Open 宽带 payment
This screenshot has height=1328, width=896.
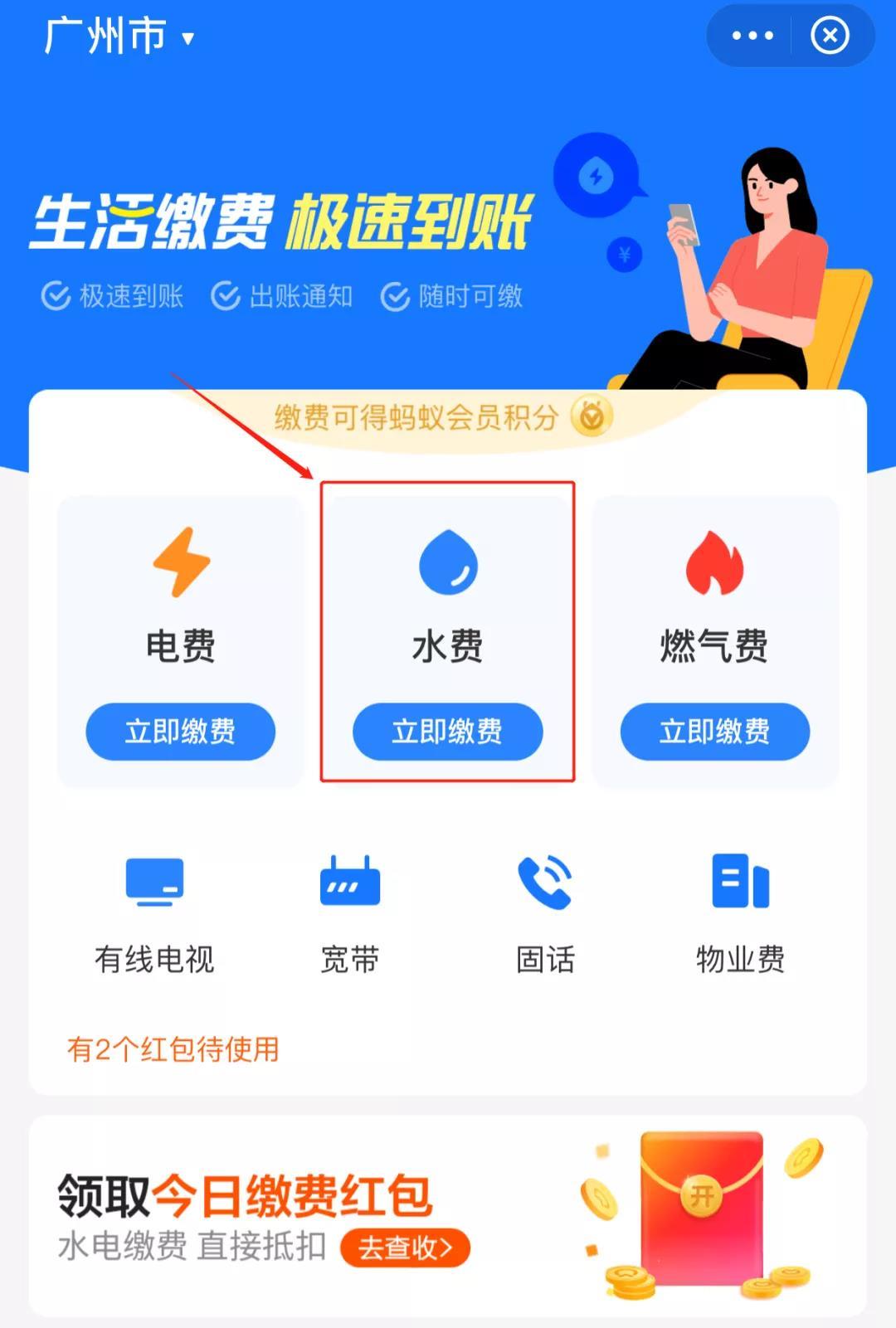[350, 912]
